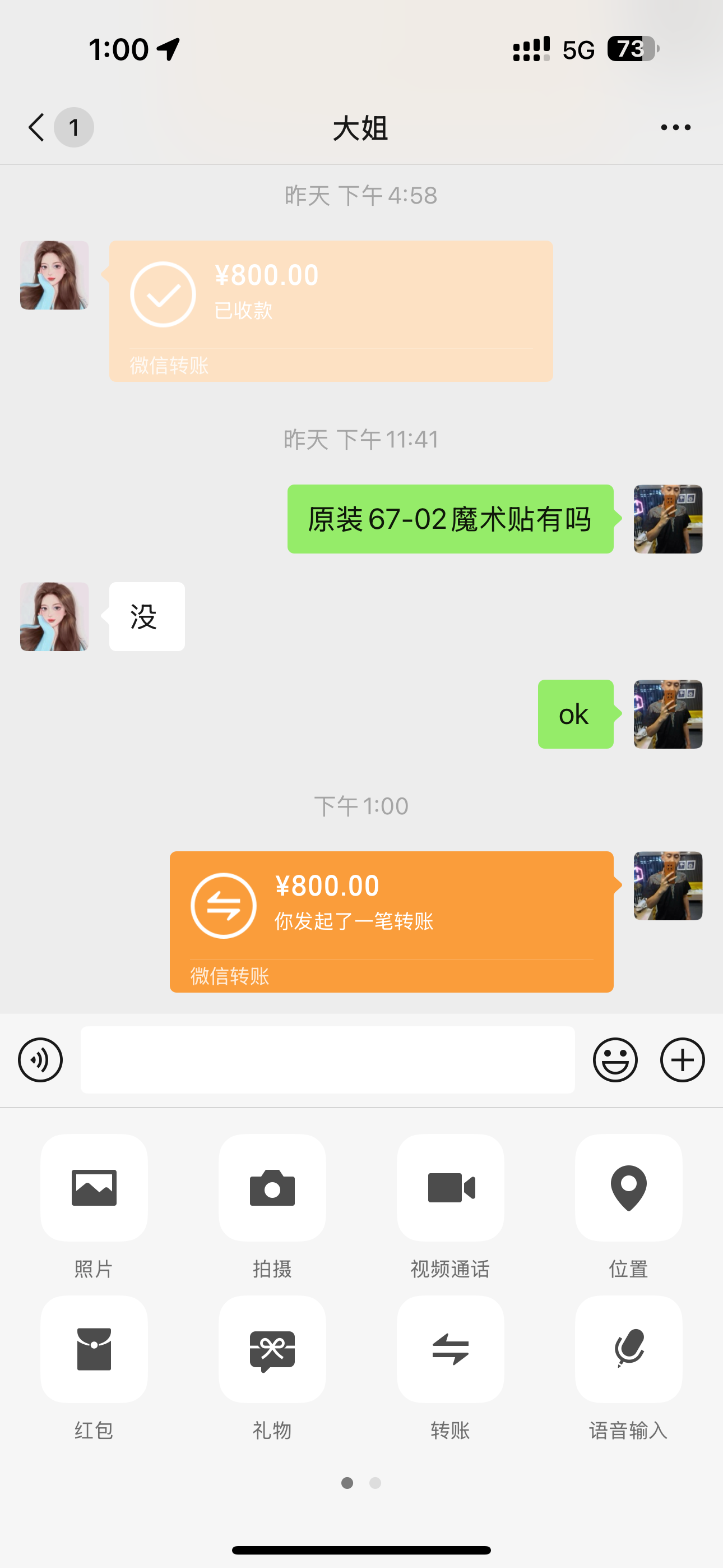The height and width of the screenshot is (1568, 723).
Task: Tap my avatar beside the ok message
Action: coord(668,714)
